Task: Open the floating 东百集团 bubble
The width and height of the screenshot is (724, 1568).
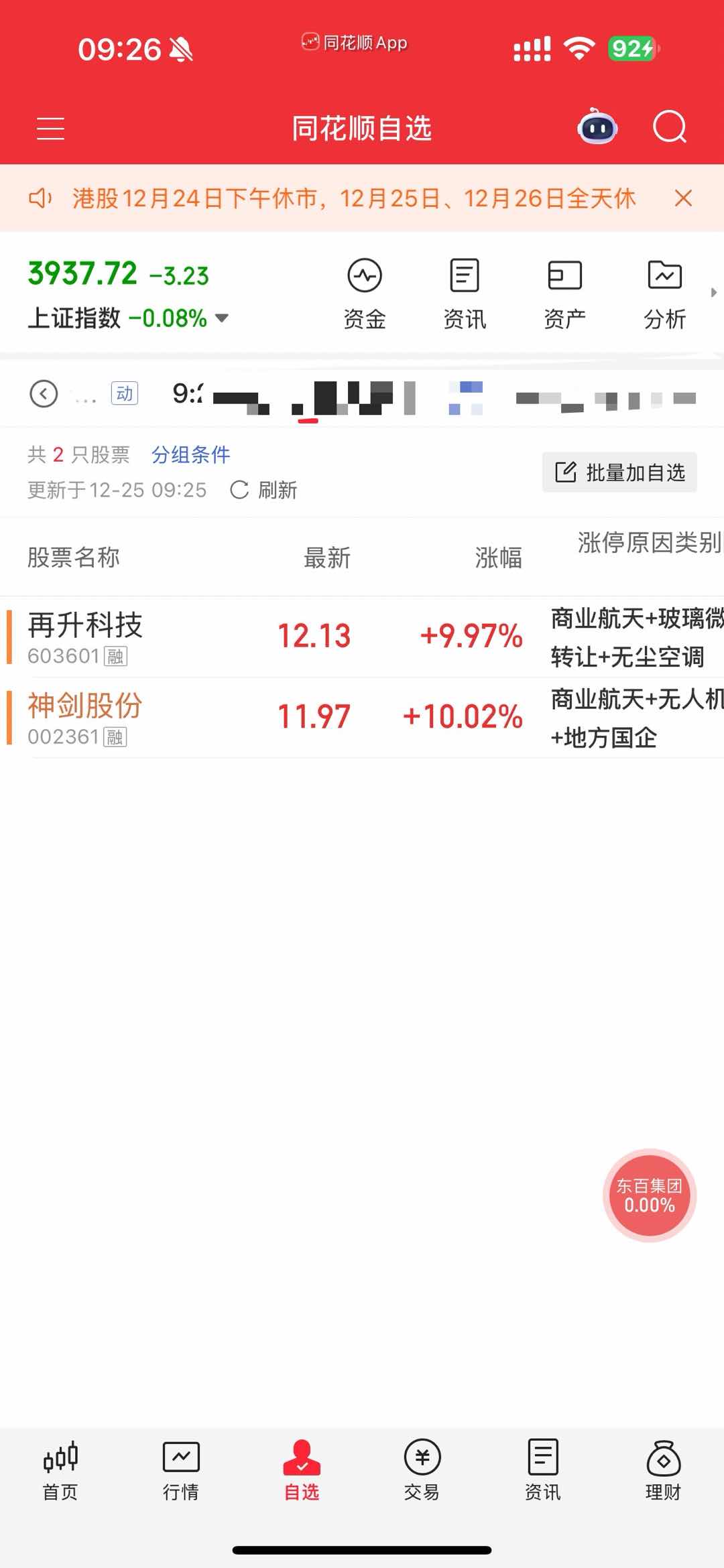Action: coord(650,1195)
